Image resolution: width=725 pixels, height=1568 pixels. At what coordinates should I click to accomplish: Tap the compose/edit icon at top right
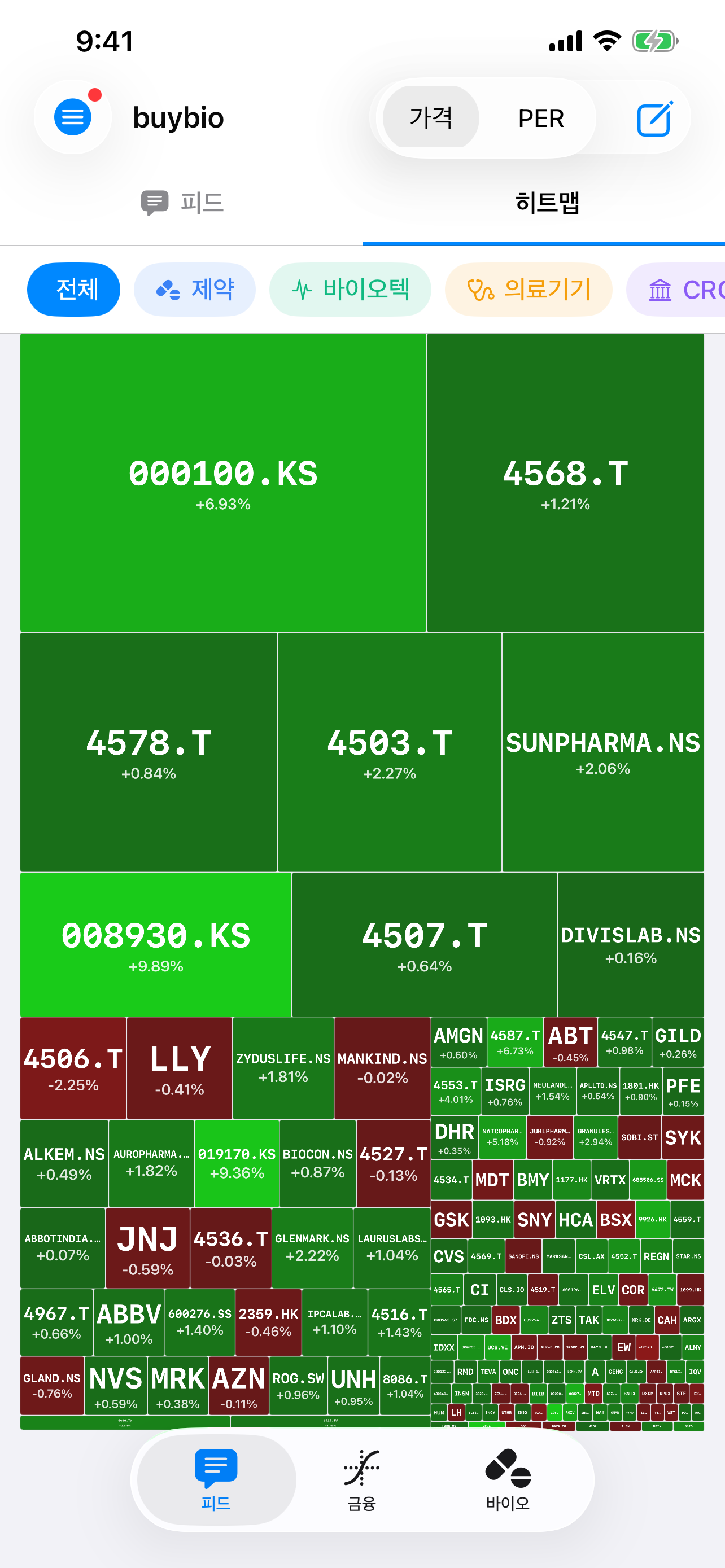coord(656,118)
